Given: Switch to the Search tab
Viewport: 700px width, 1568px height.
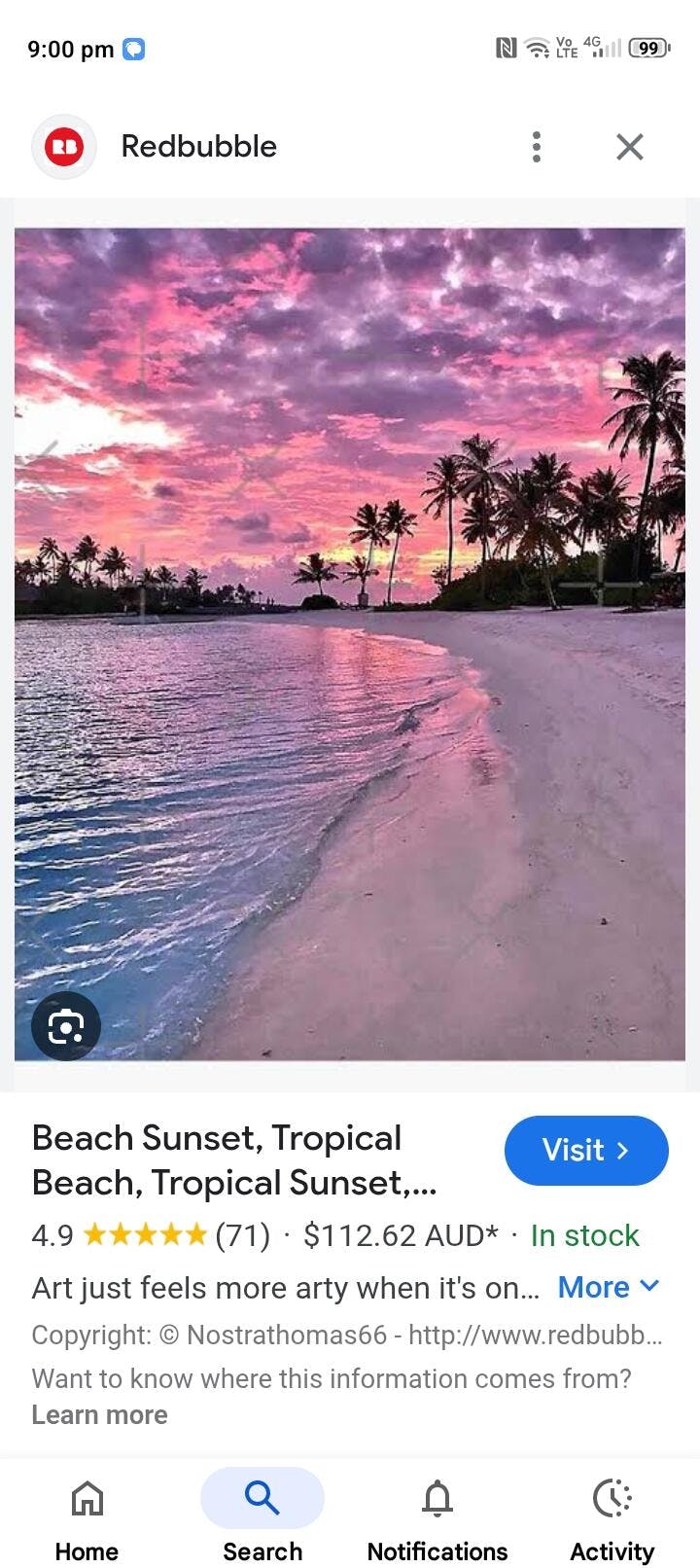Looking at the screenshot, I should tap(262, 1516).
